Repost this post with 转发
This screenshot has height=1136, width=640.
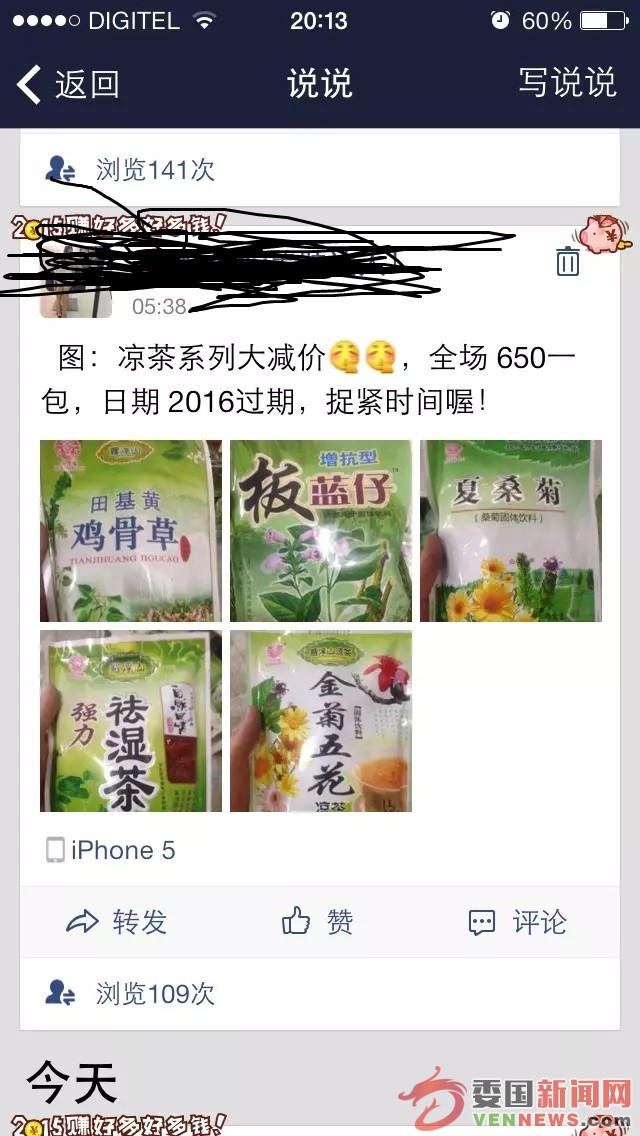coord(117,921)
